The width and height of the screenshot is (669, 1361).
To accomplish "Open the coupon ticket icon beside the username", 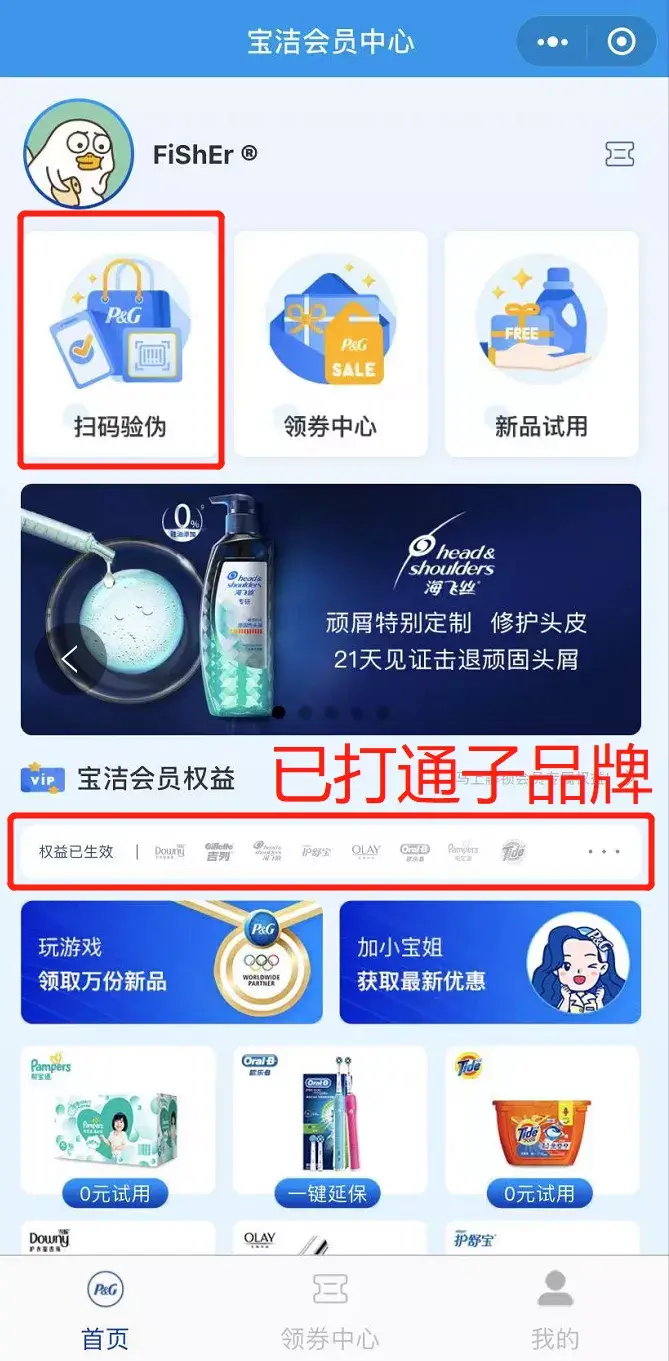I will (x=620, y=154).
